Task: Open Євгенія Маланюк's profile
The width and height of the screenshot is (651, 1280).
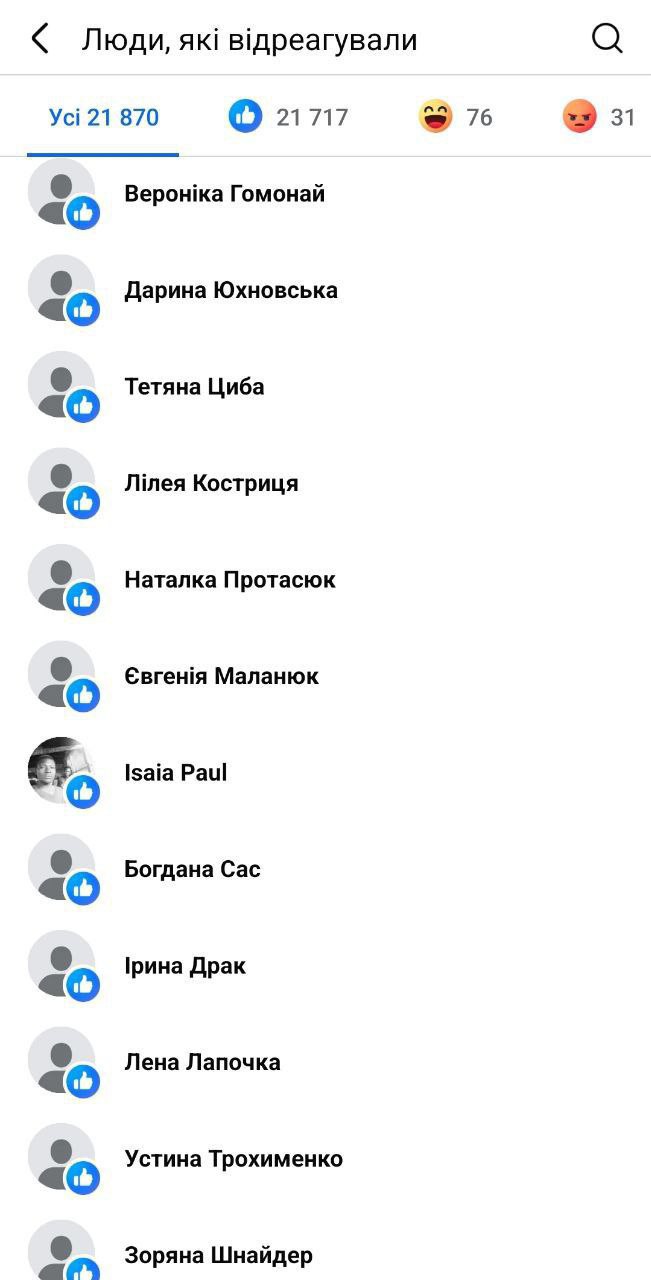Action: (325, 676)
